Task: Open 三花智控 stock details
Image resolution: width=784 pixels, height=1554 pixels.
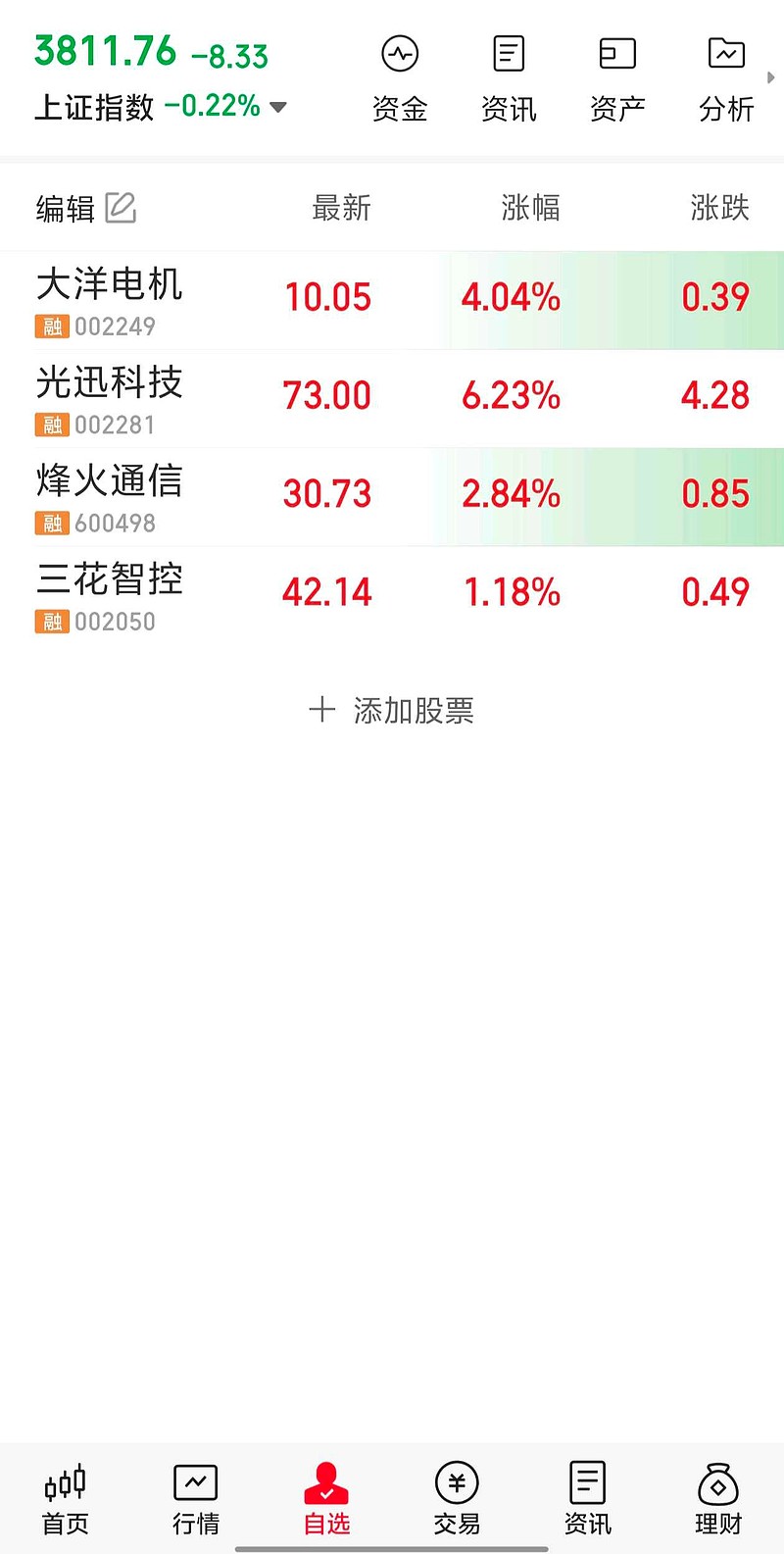Action: click(x=392, y=595)
